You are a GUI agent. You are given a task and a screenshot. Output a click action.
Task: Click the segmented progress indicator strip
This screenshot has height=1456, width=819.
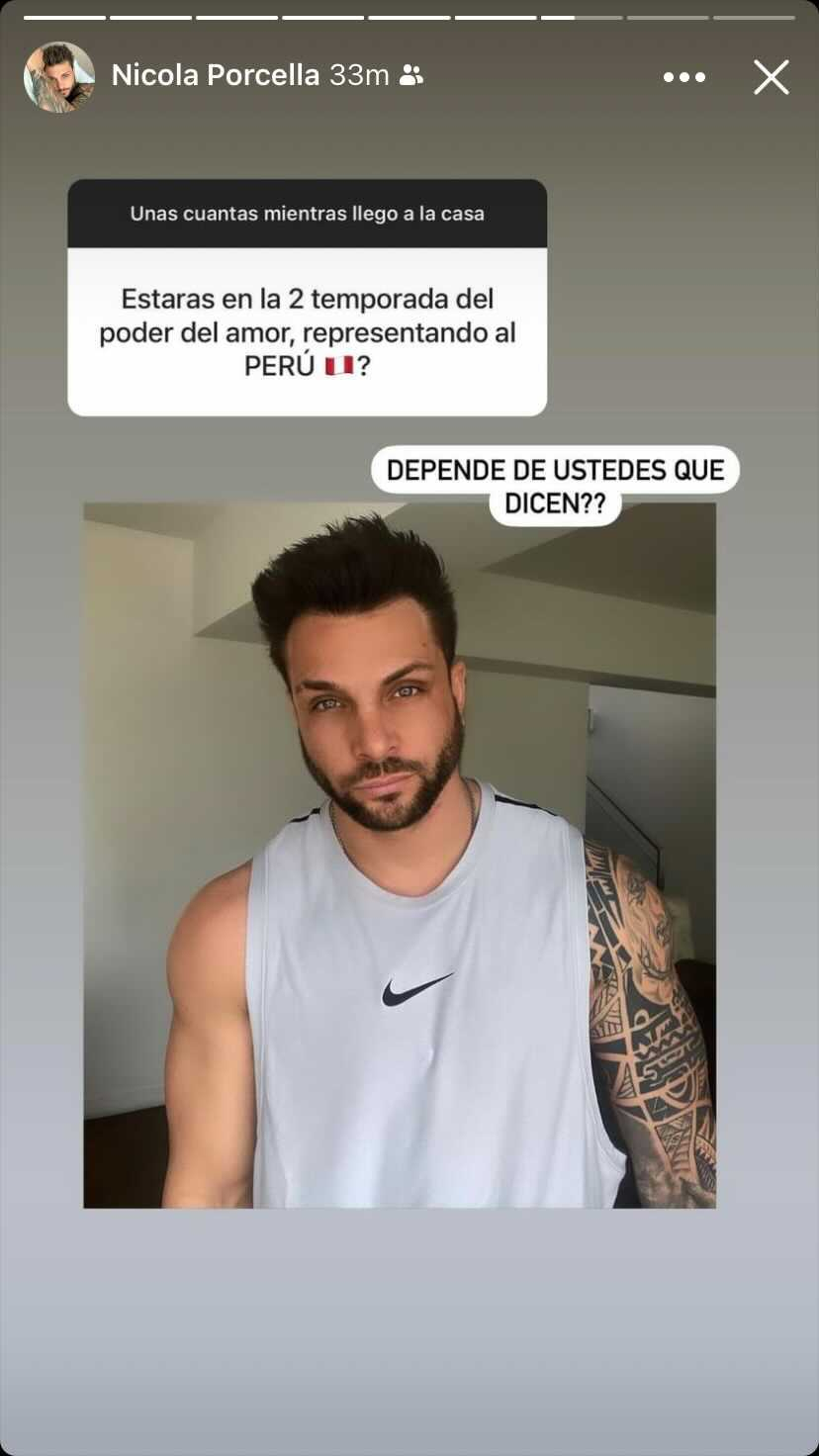point(409,13)
